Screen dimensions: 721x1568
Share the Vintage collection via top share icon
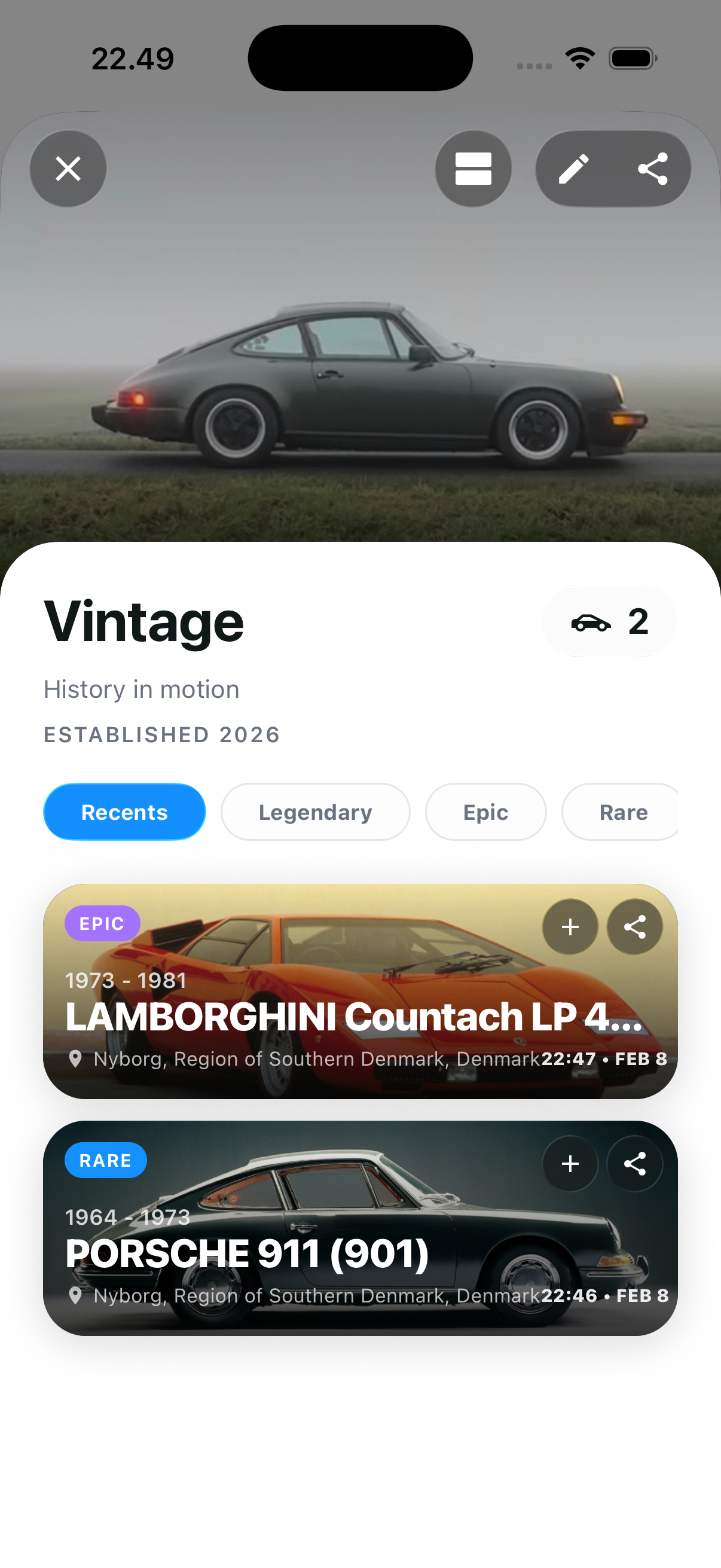pyautogui.click(x=653, y=169)
